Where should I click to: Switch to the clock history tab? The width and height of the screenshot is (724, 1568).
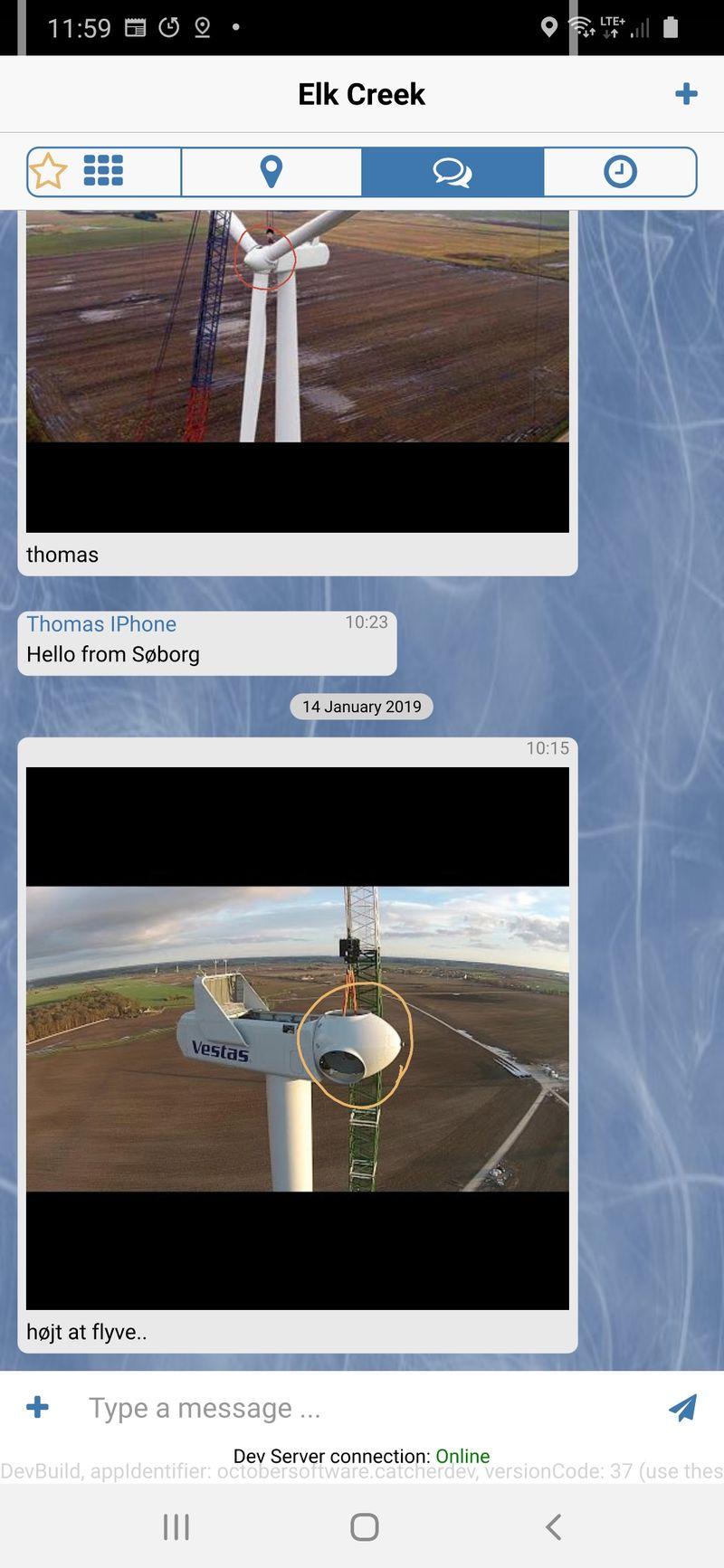click(x=620, y=171)
